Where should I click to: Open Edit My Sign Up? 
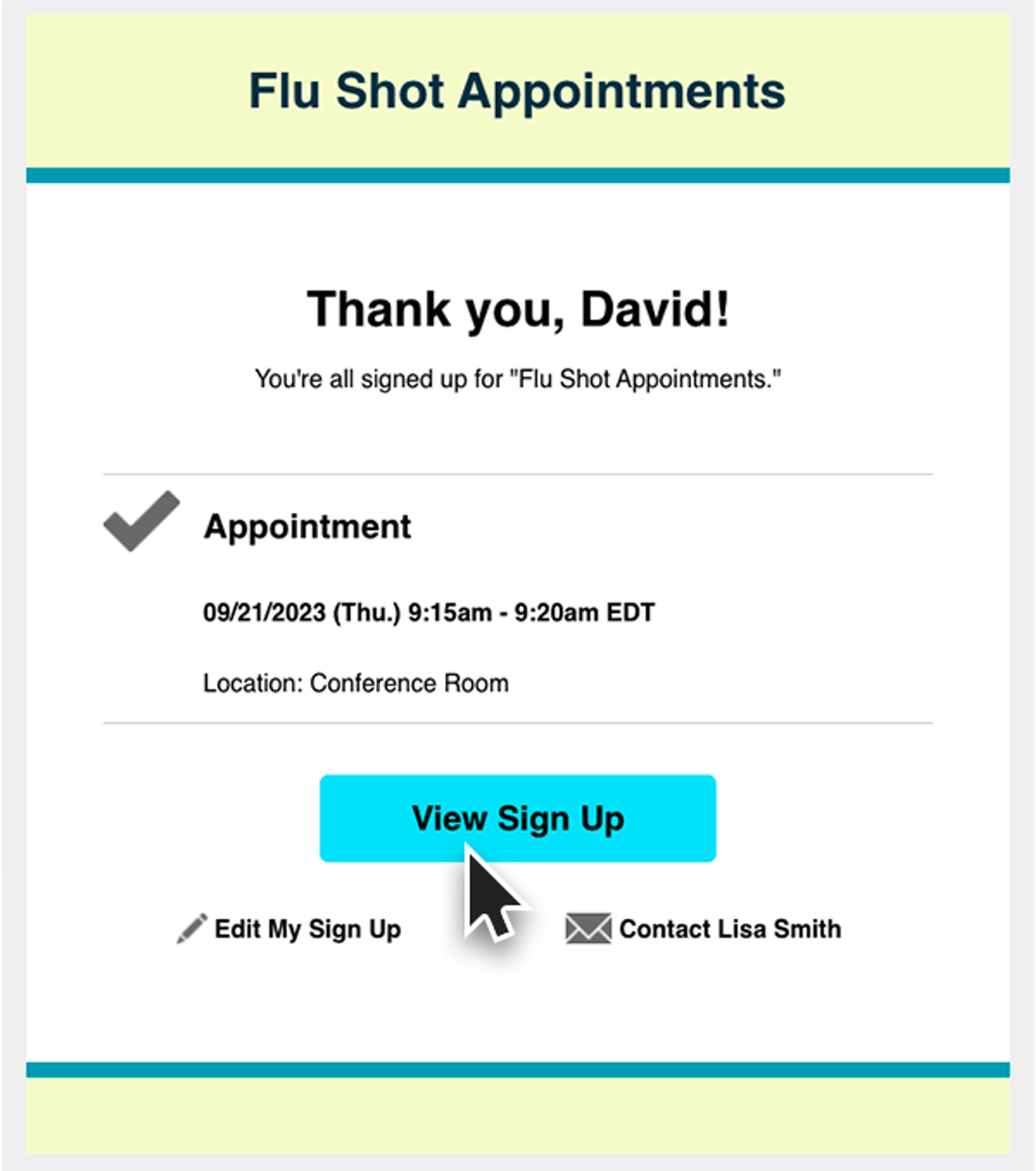pyautogui.click(x=307, y=929)
